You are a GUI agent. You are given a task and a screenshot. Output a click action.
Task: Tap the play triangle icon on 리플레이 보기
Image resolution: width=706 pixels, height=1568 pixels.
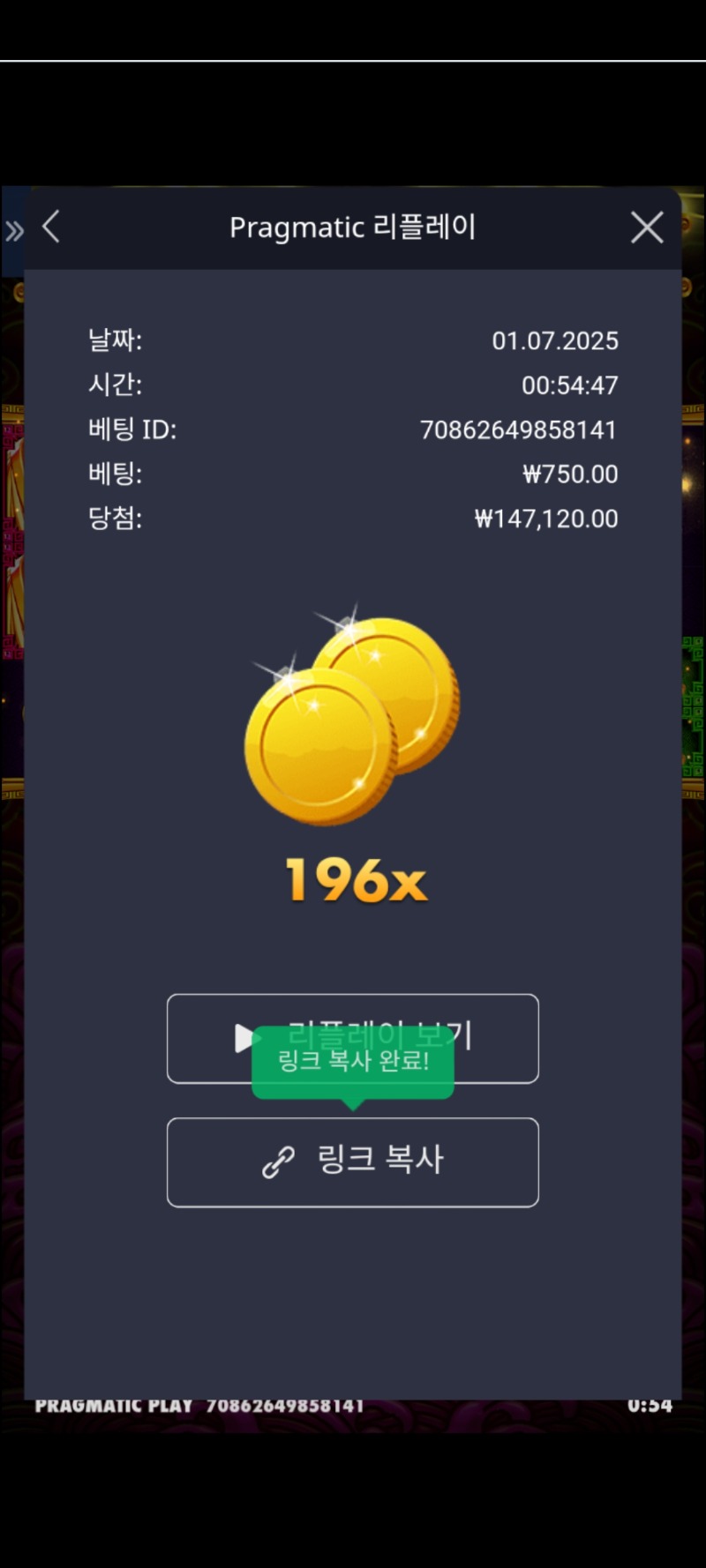point(244,1038)
